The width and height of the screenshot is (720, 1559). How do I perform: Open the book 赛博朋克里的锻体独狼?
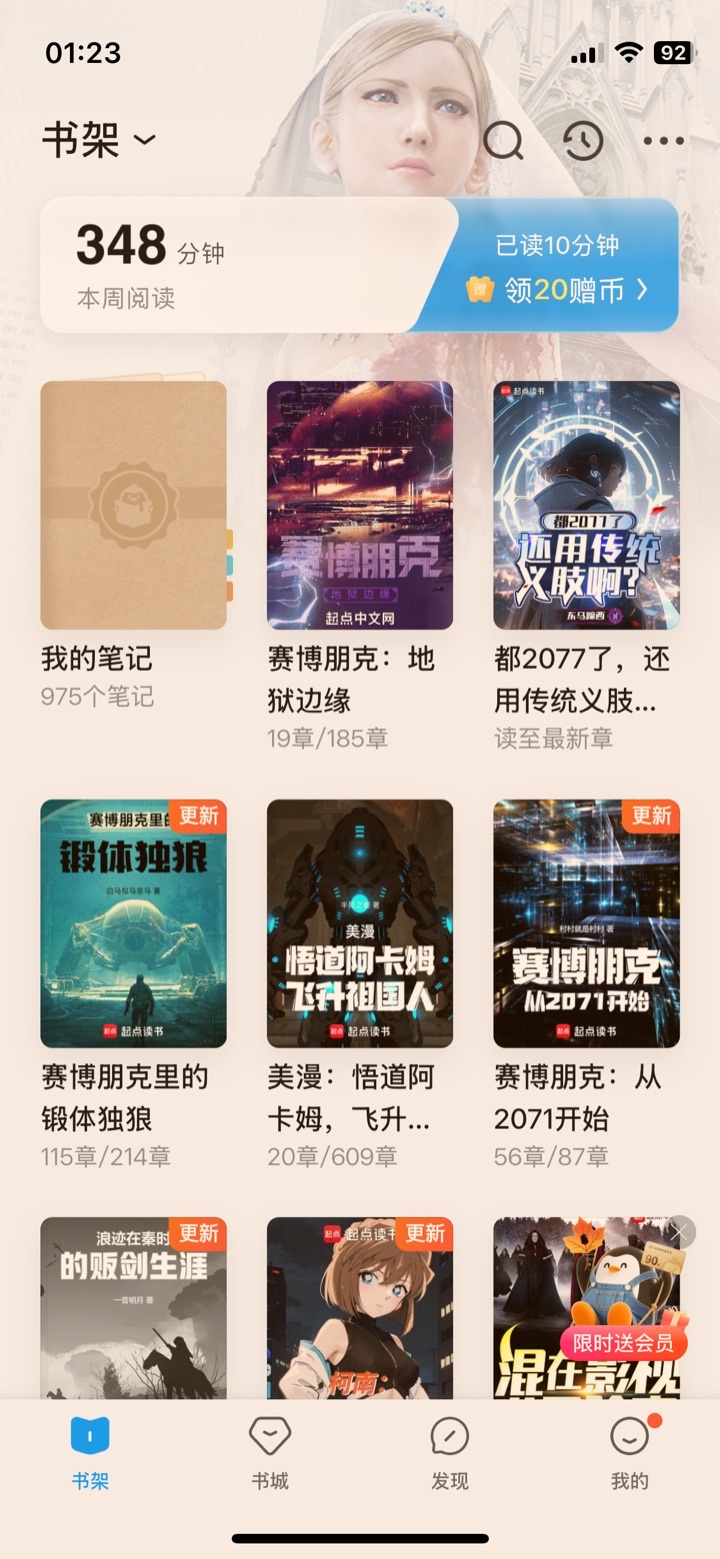tap(133, 923)
